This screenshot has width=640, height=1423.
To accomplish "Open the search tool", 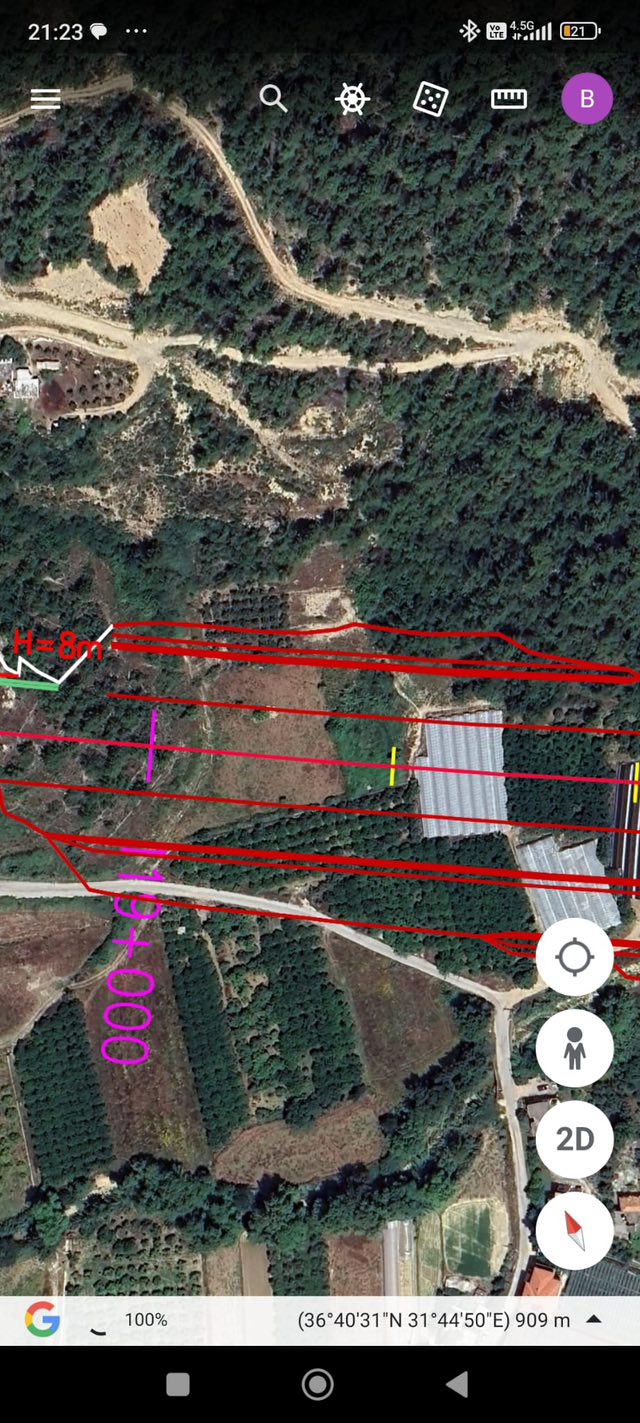I will [x=273, y=98].
